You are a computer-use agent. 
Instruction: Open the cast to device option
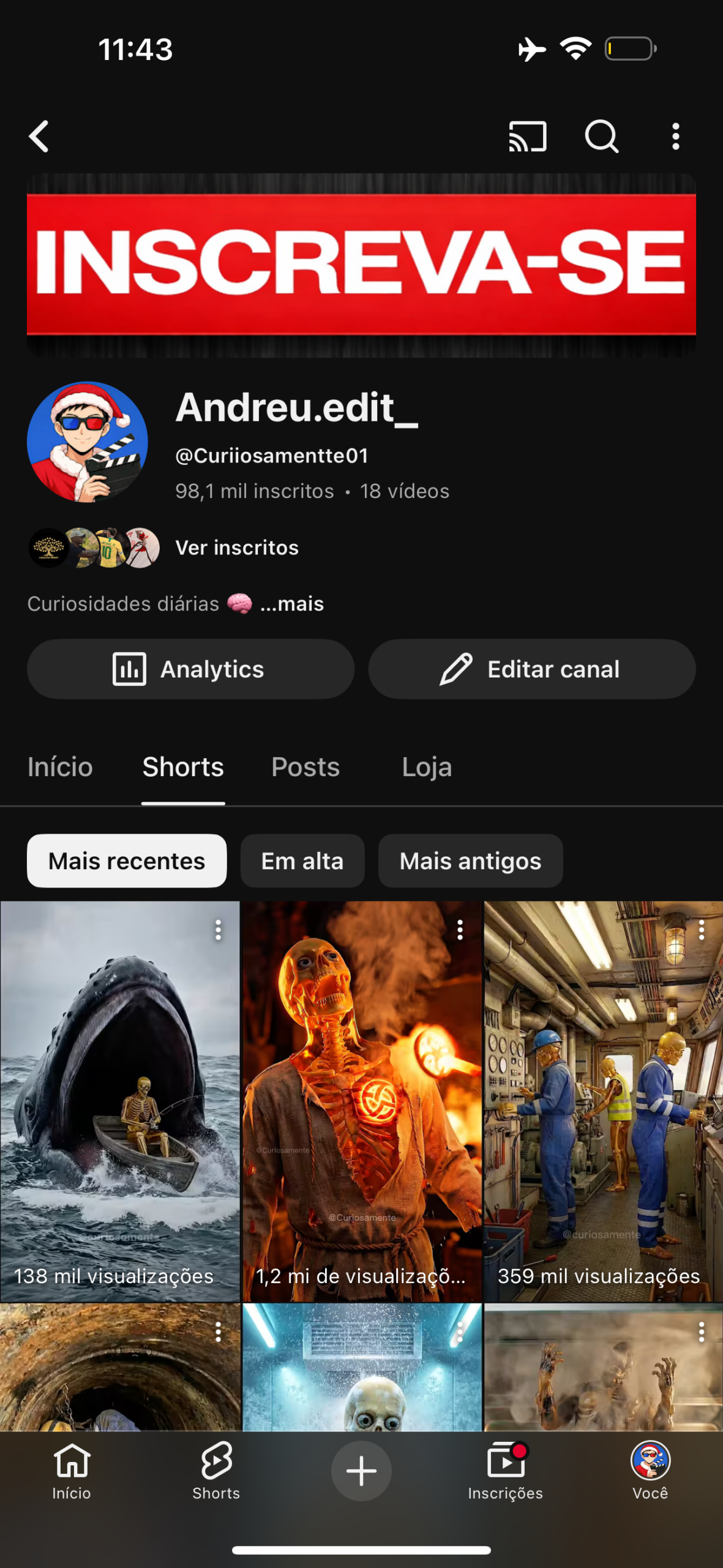point(527,136)
